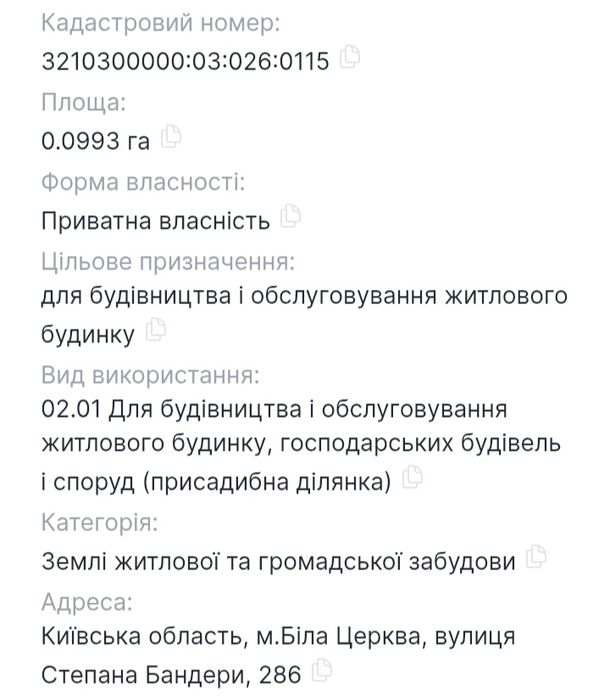The image size is (610, 699).
Task: Copy the Категорія land category value
Action: (x=536, y=557)
